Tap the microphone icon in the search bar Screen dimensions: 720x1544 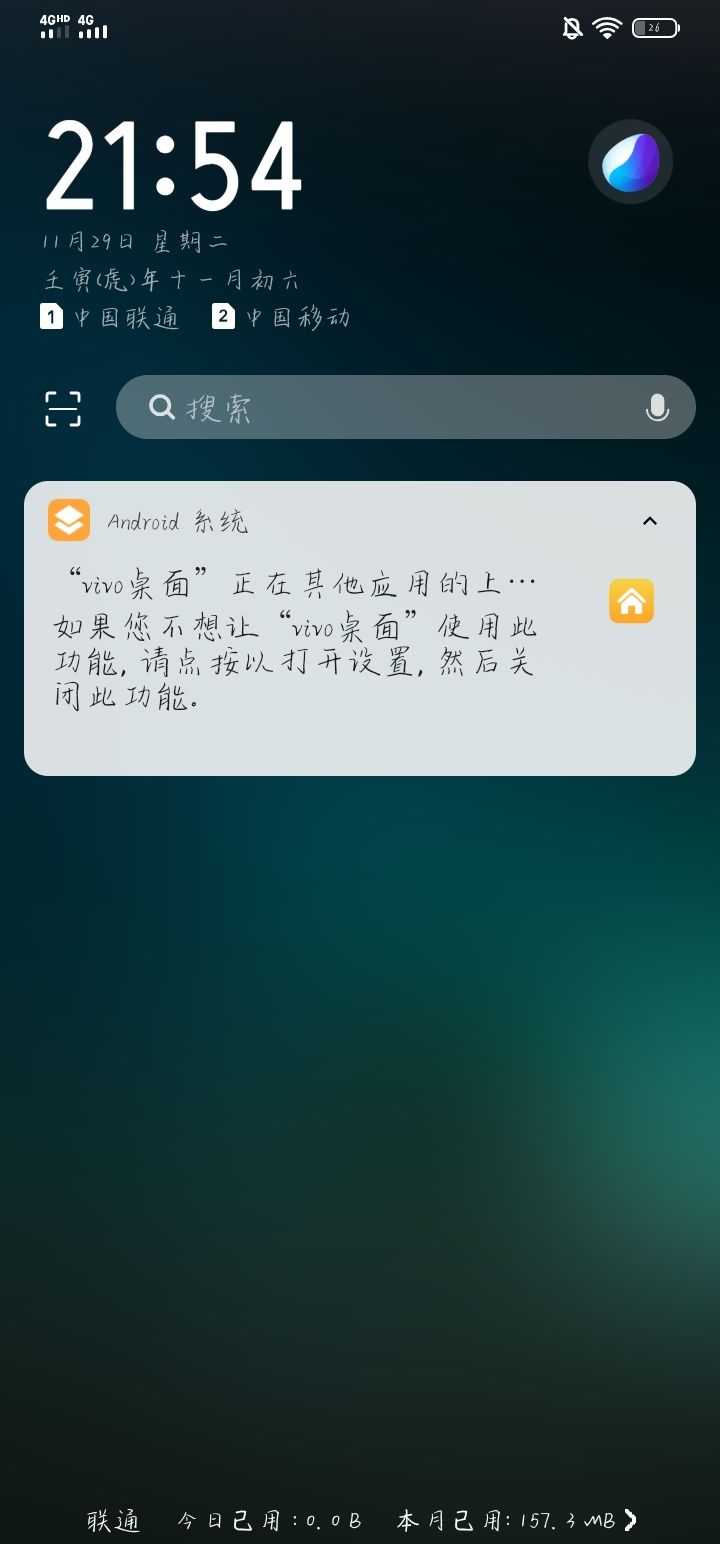pyautogui.click(x=657, y=407)
